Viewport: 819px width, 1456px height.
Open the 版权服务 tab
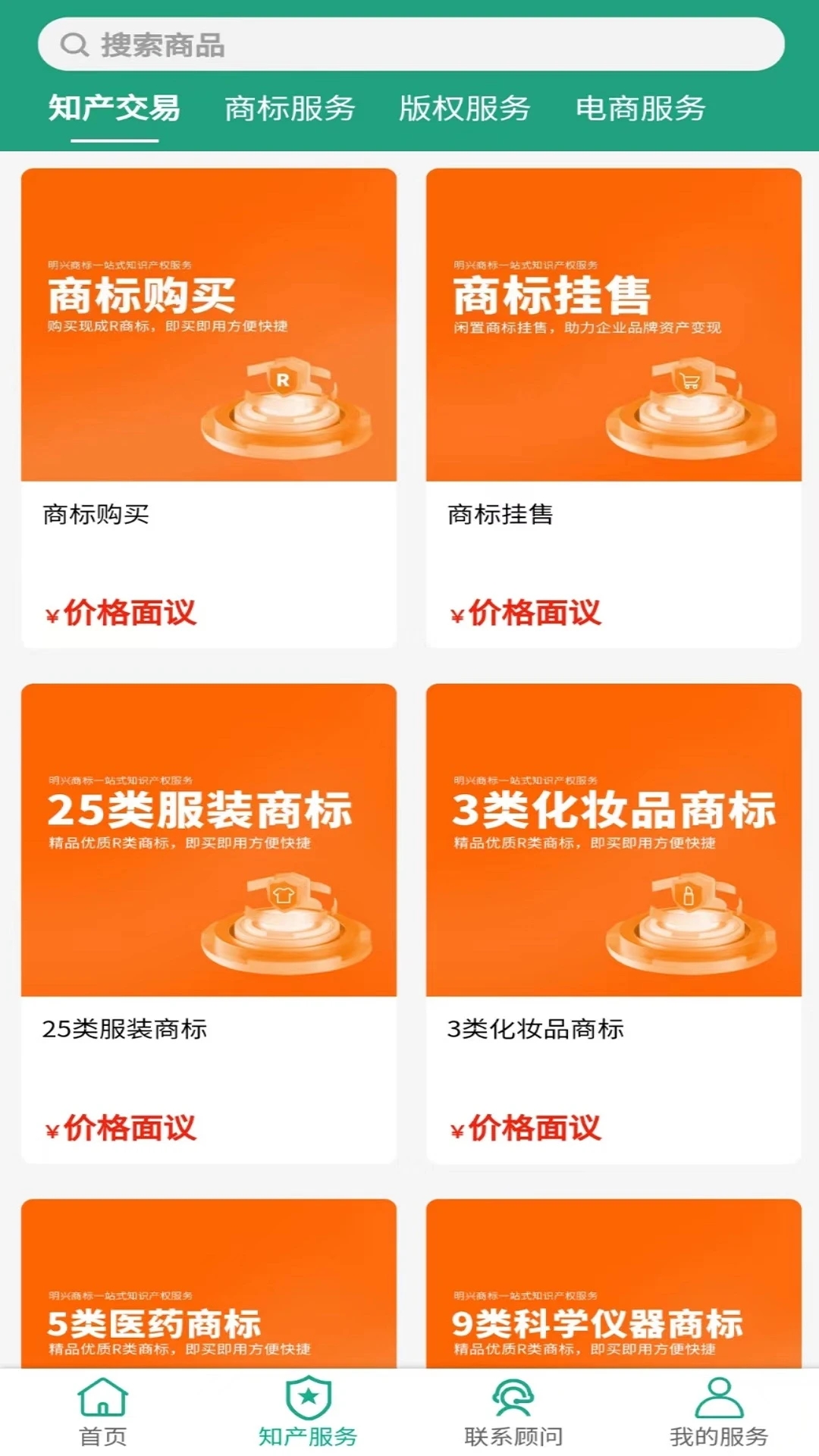(x=465, y=110)
